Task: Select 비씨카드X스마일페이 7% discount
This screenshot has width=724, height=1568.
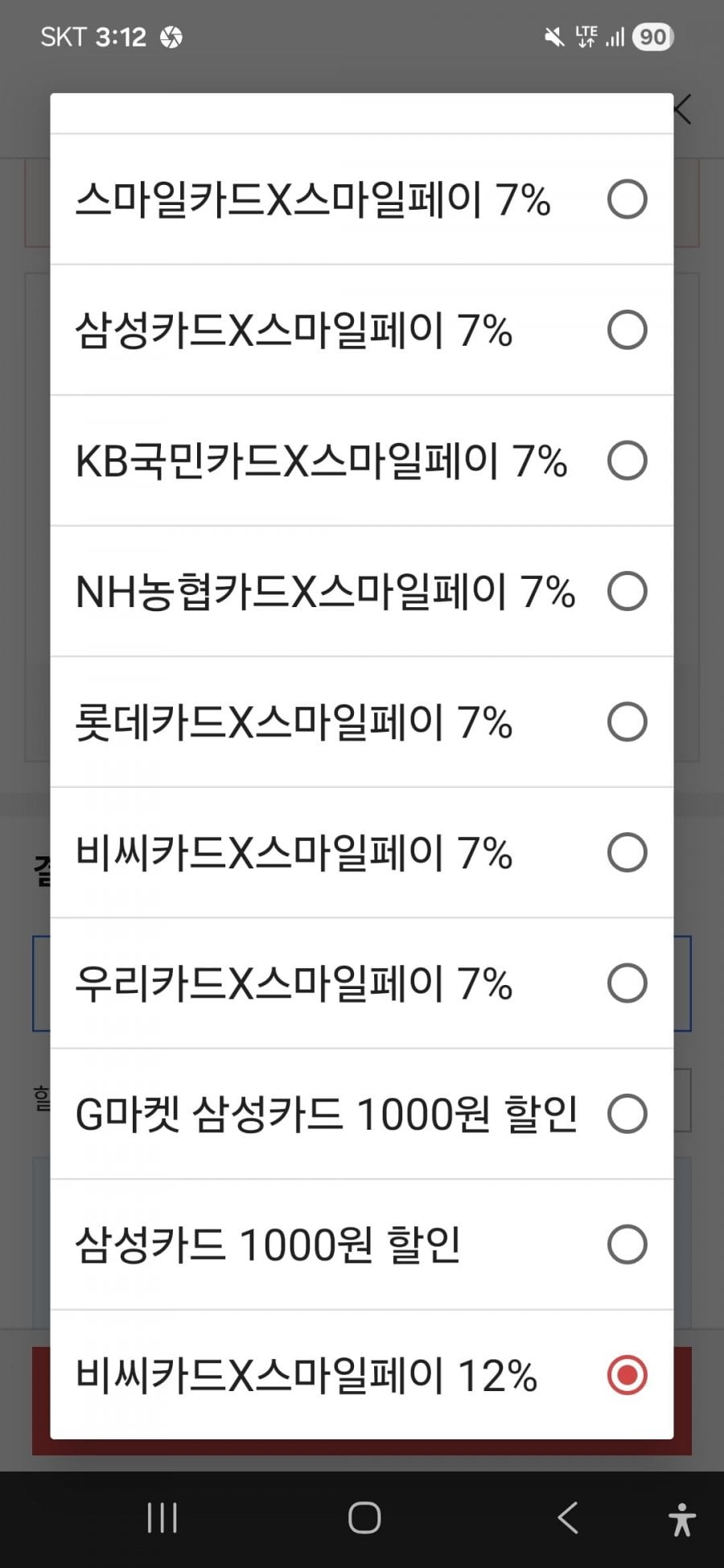Action: (627, 852)
